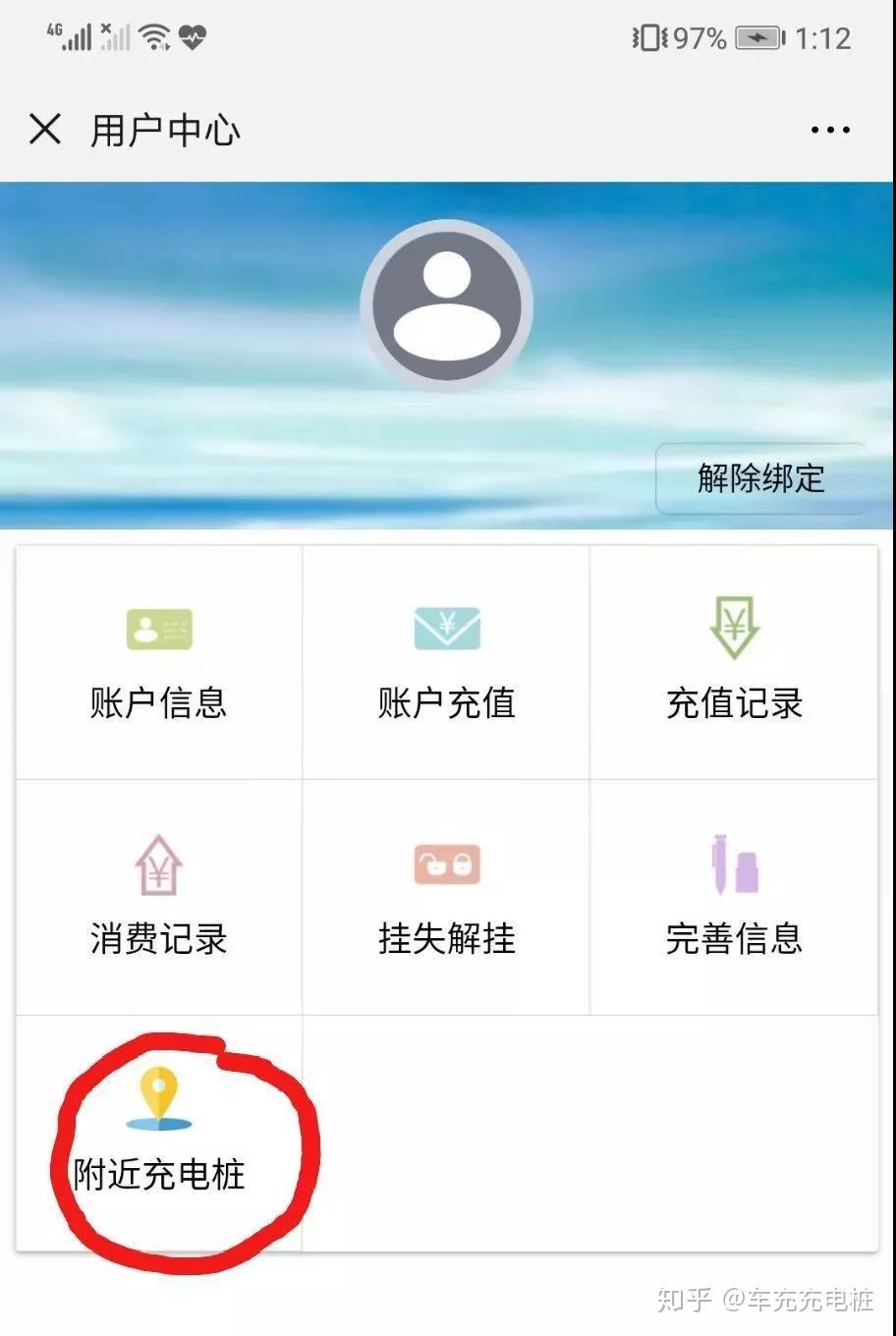Image resolution: width=896 pixels, height=1336 pixels.
Task: Open 完善信息 to complete profile
Action: click(734, 898)
